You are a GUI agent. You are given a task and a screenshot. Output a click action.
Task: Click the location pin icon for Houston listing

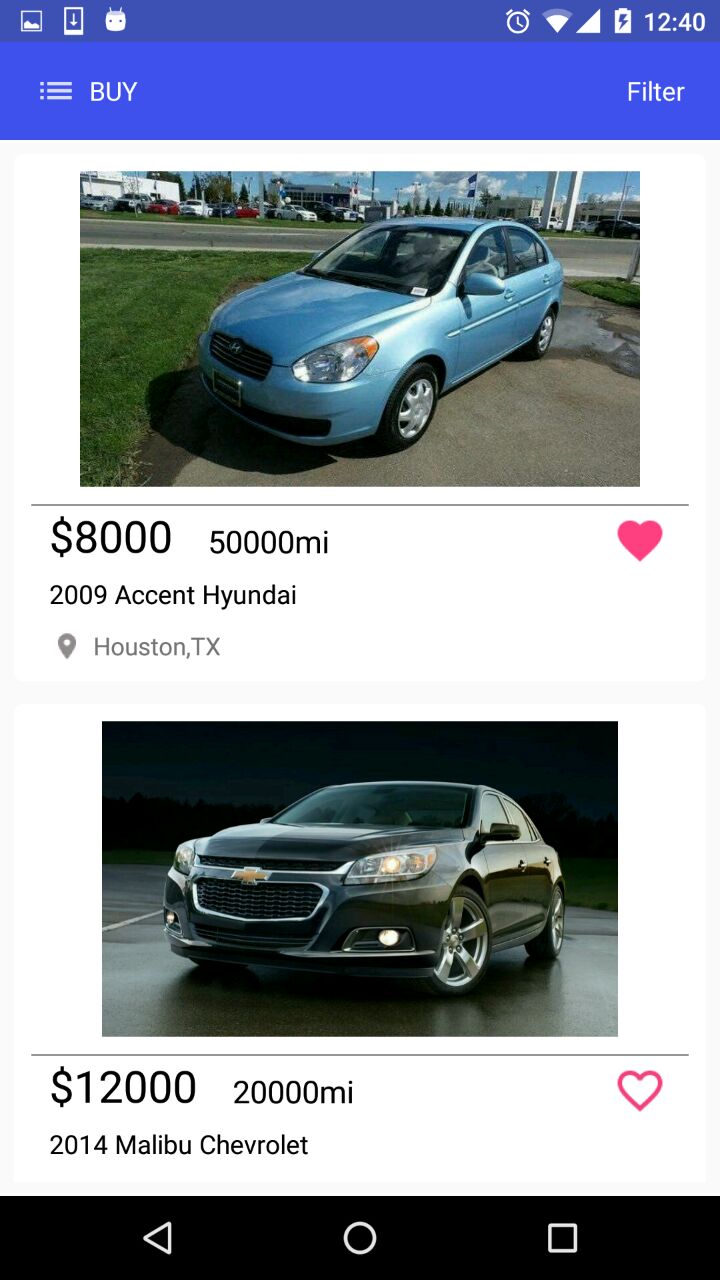tap(66, 646)
